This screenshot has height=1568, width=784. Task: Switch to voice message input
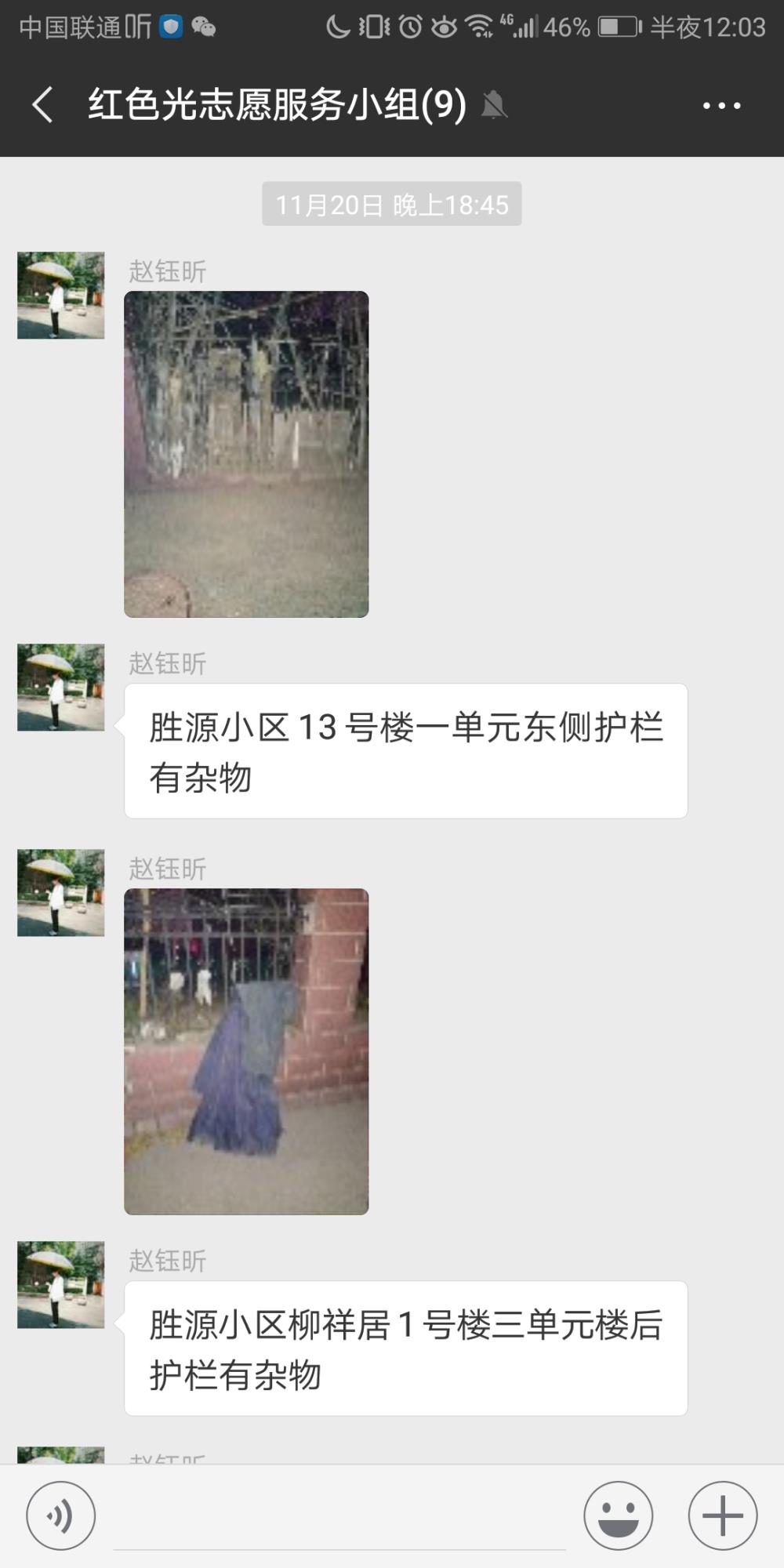(x=61, y=1515)
